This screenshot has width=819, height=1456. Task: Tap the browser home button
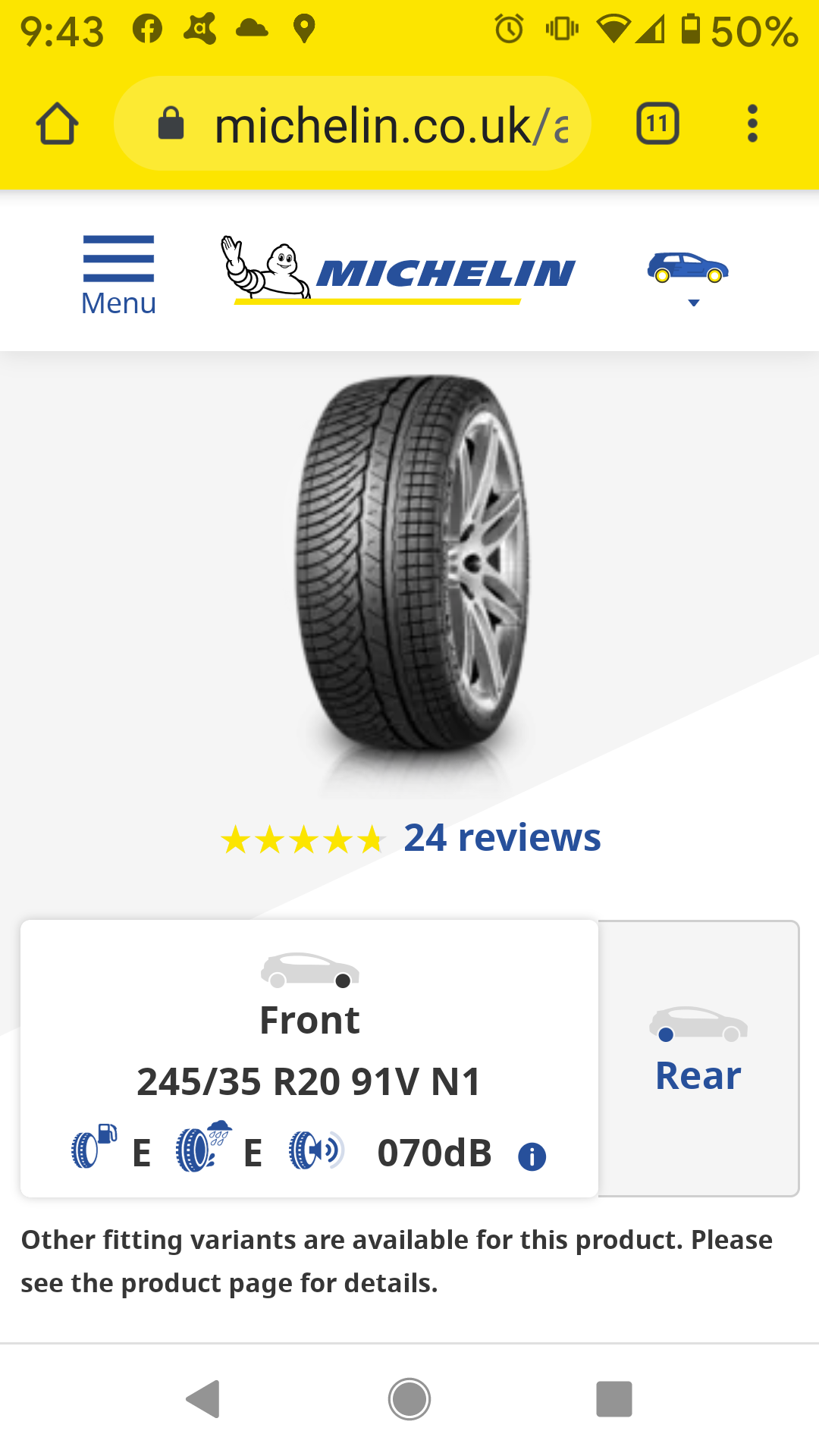58,124
